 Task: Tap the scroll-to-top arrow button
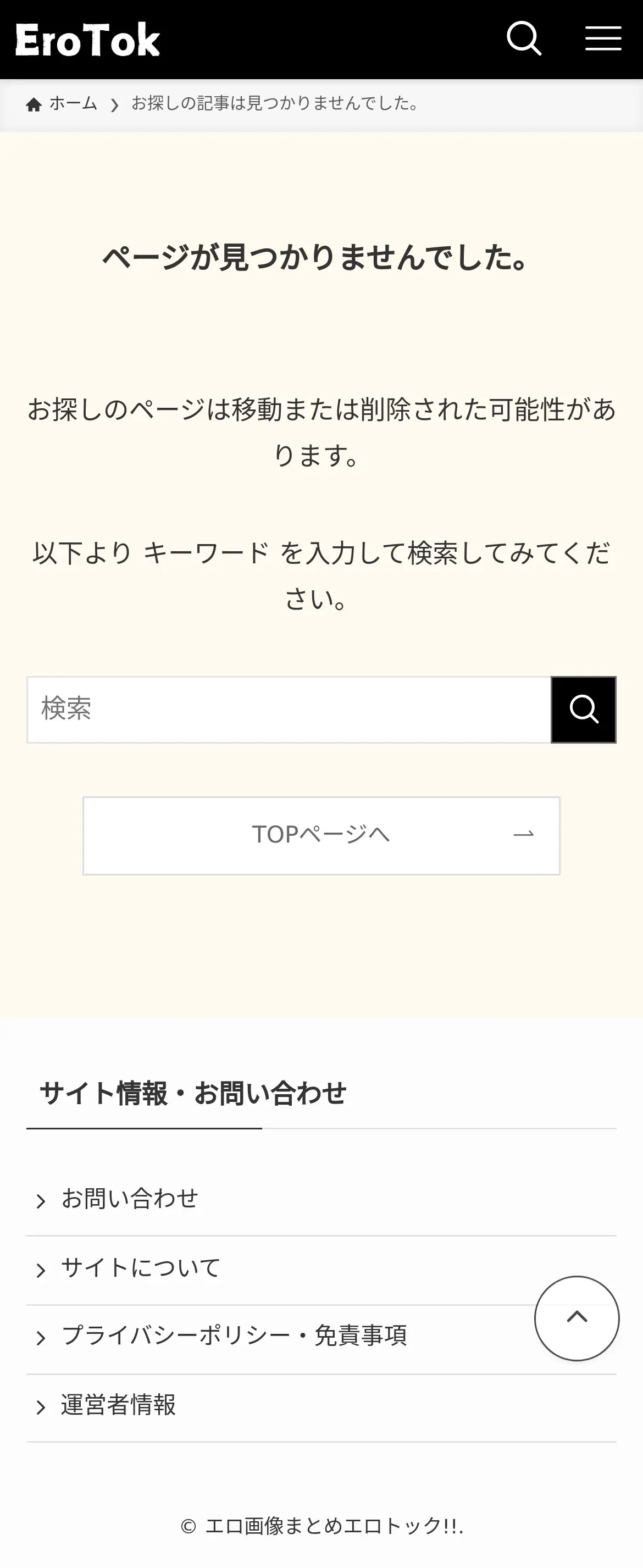[577, 1318]
